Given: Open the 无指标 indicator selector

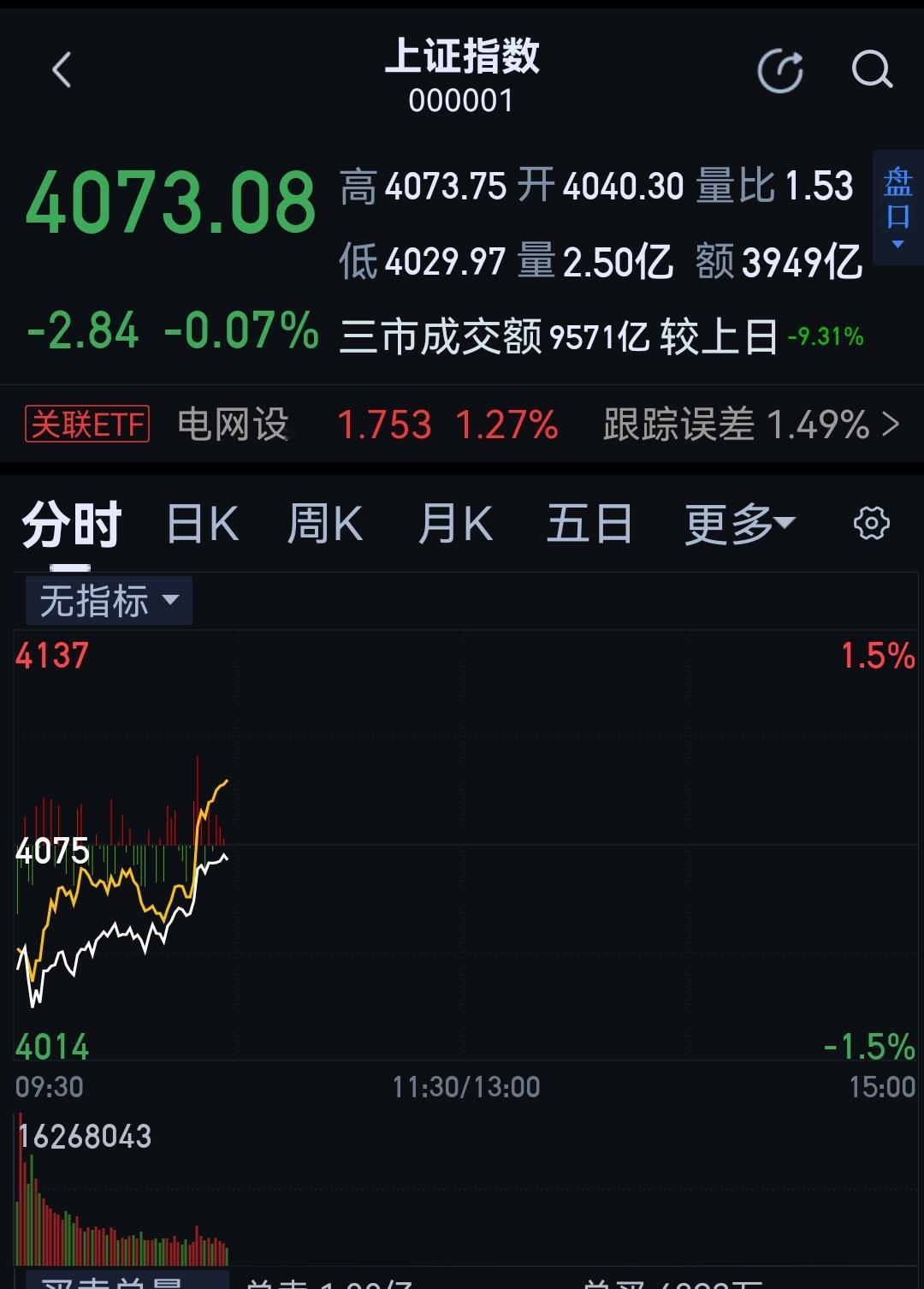Looking at the screenshot, I should pyautogui.click(x=108, y=599).
